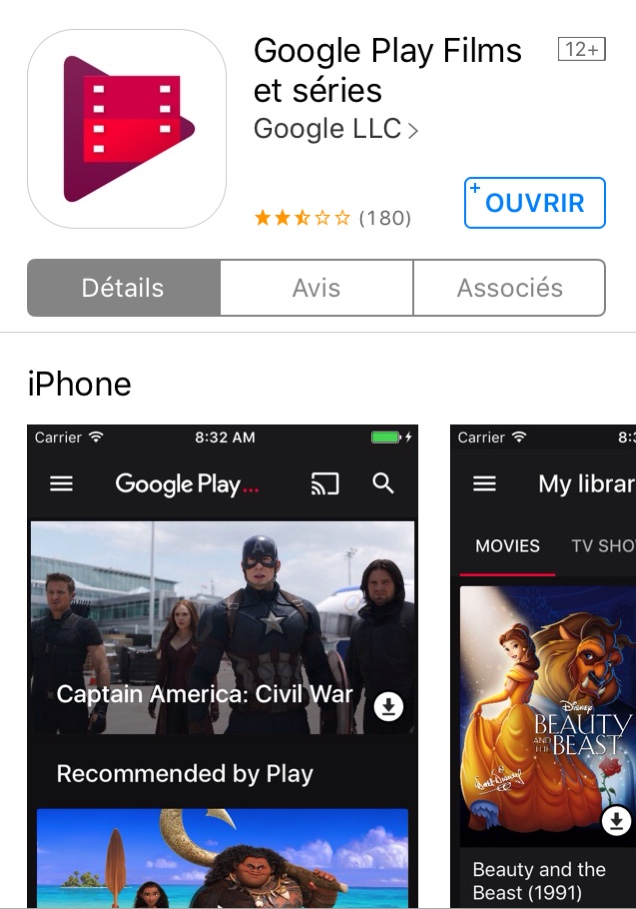This screenshot has width=636, height=909.
Task: View the Google LLC developer page
Action: point(335,129)
